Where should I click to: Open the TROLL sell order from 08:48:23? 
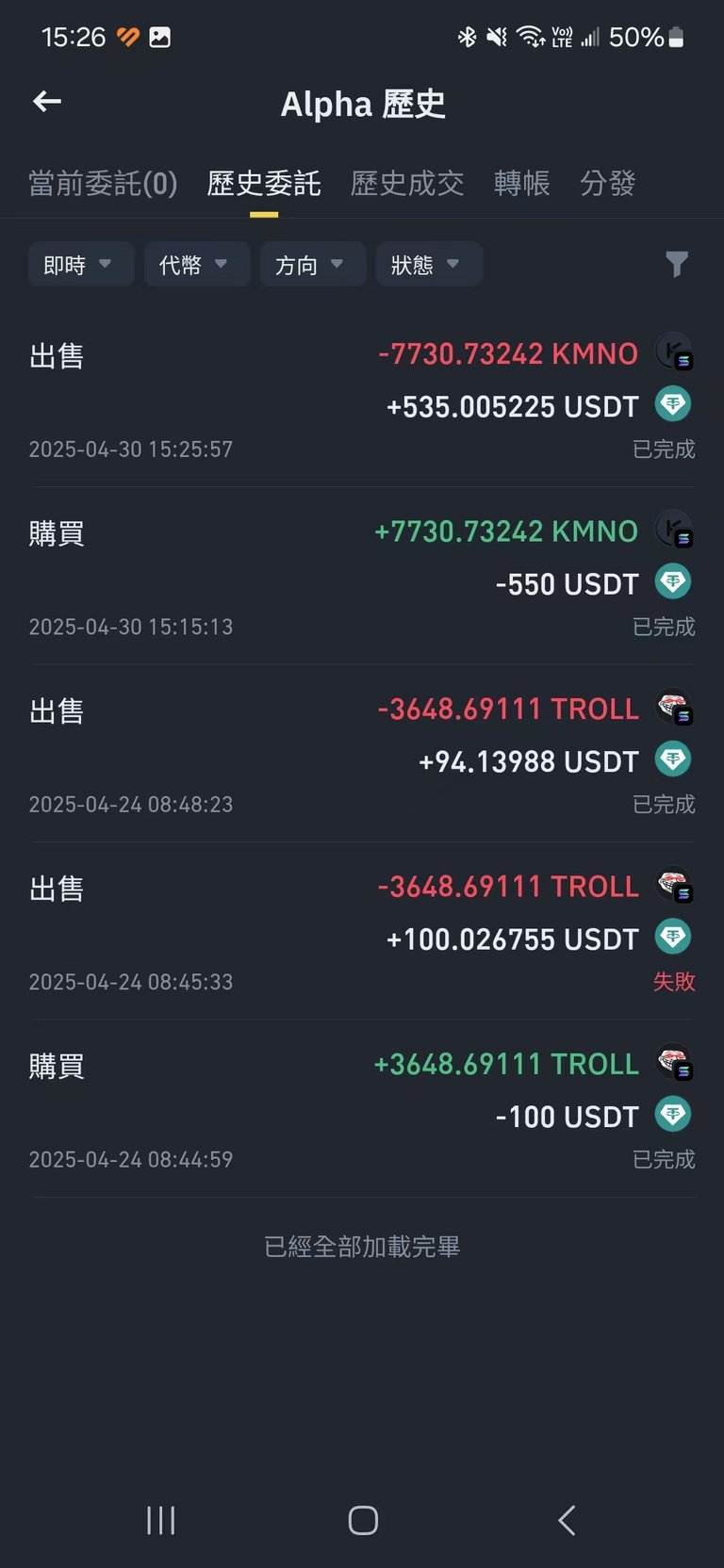(362, 754)
